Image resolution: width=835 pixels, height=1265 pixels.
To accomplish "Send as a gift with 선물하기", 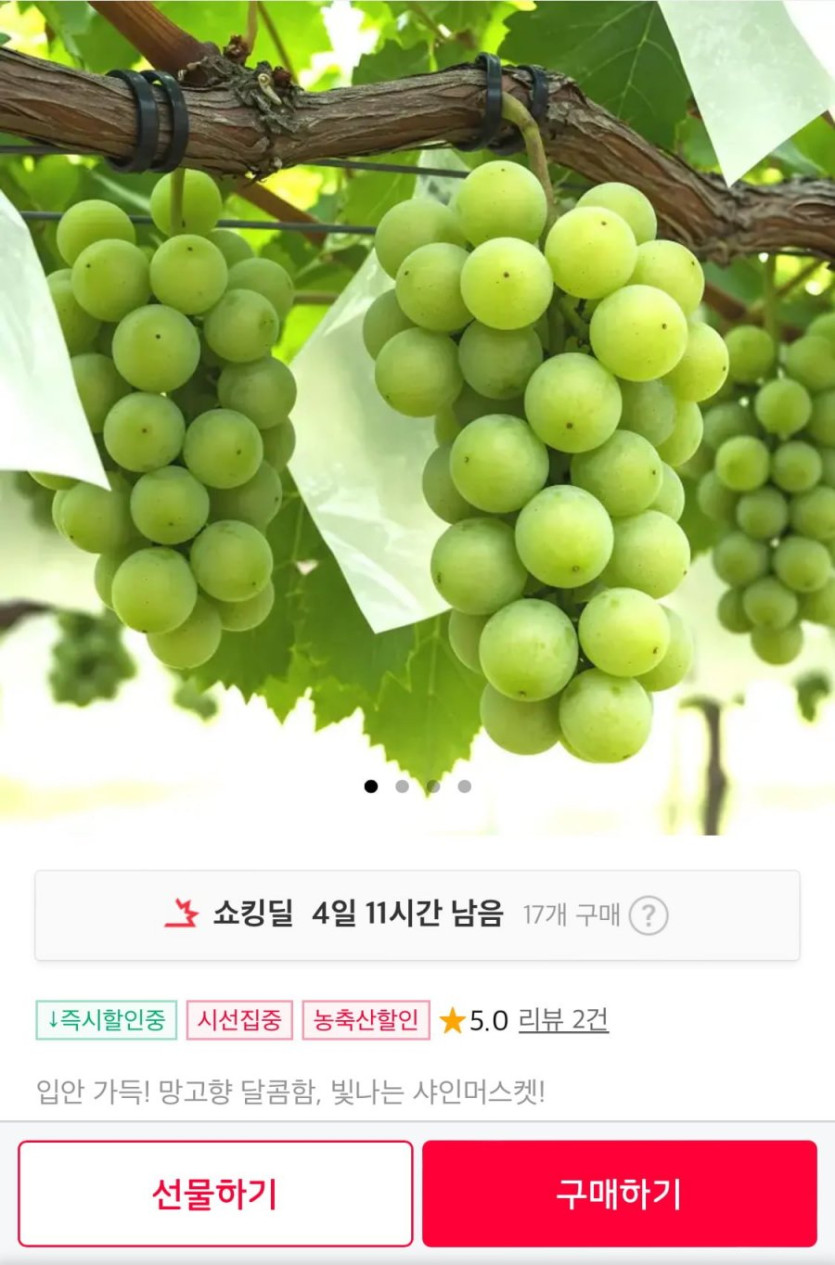I will pyautogui.click(x=215, y=1193).
